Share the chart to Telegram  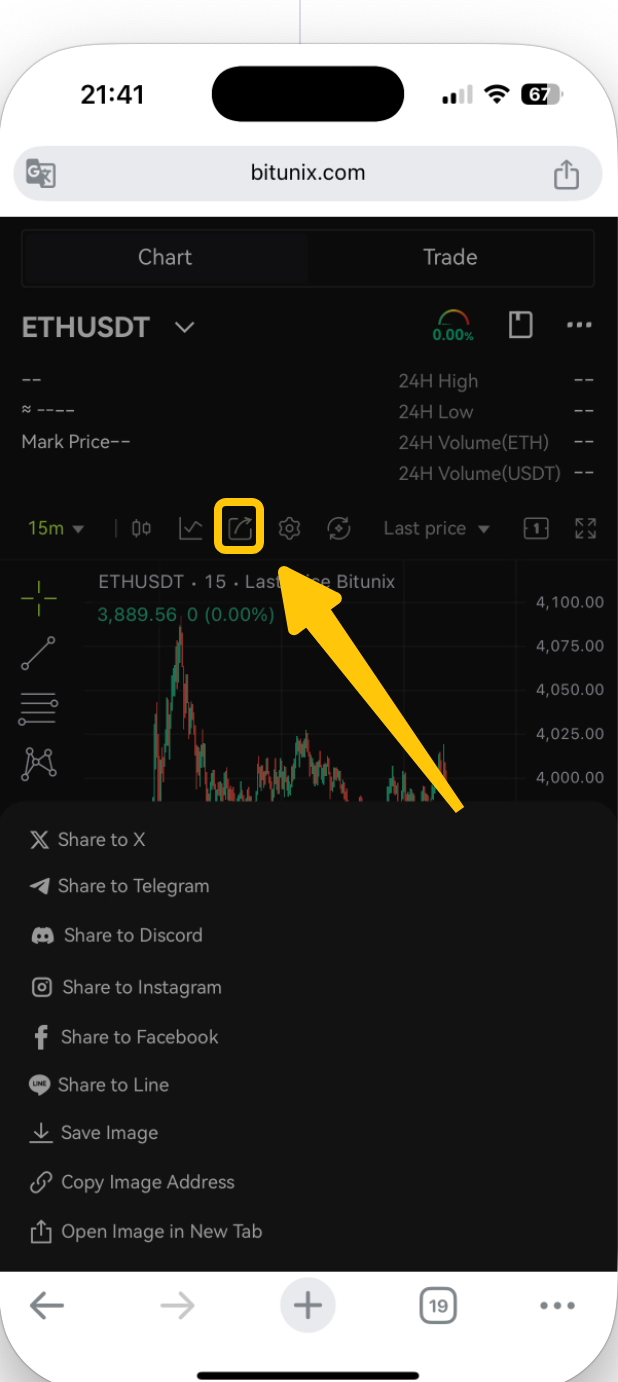132,886
